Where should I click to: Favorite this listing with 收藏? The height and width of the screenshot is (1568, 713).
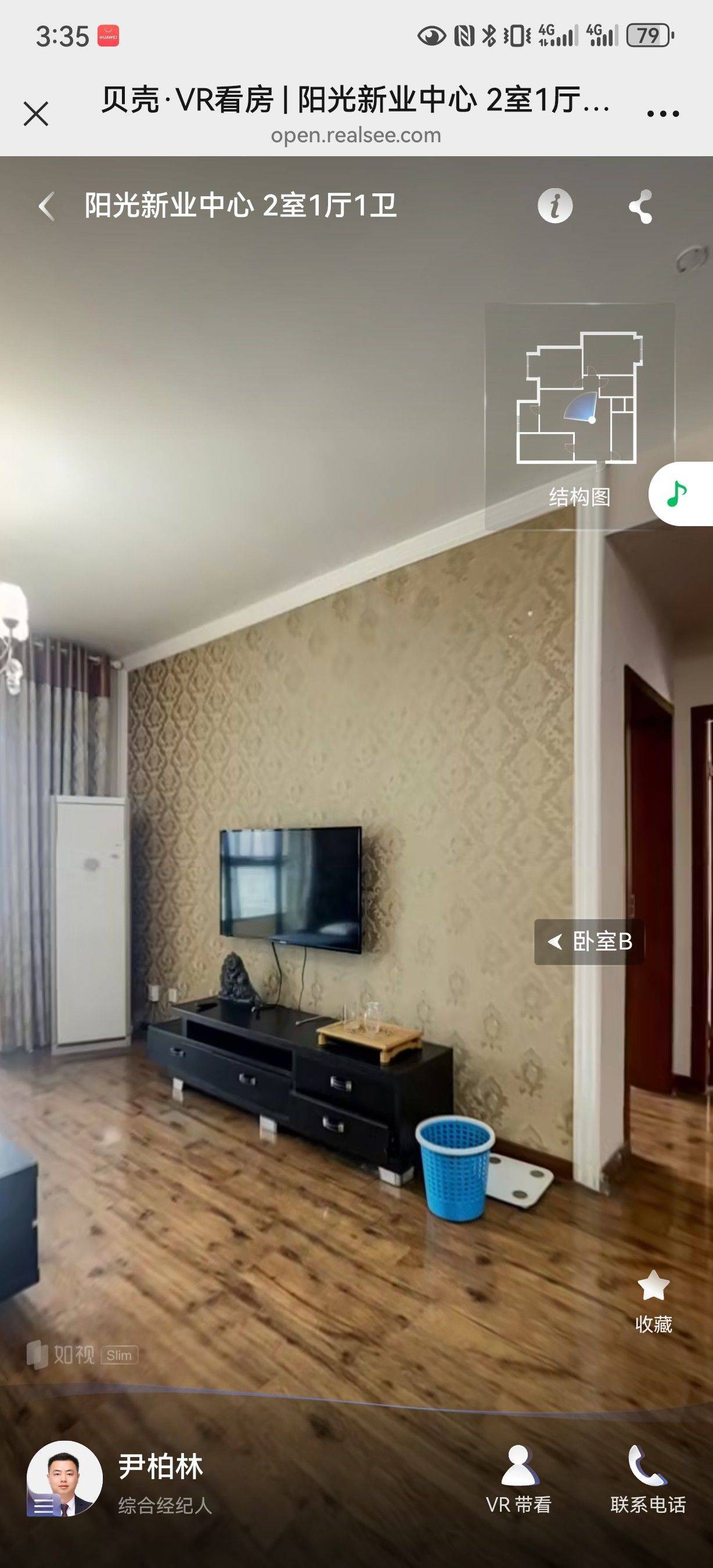click(x=653, y=1303)
